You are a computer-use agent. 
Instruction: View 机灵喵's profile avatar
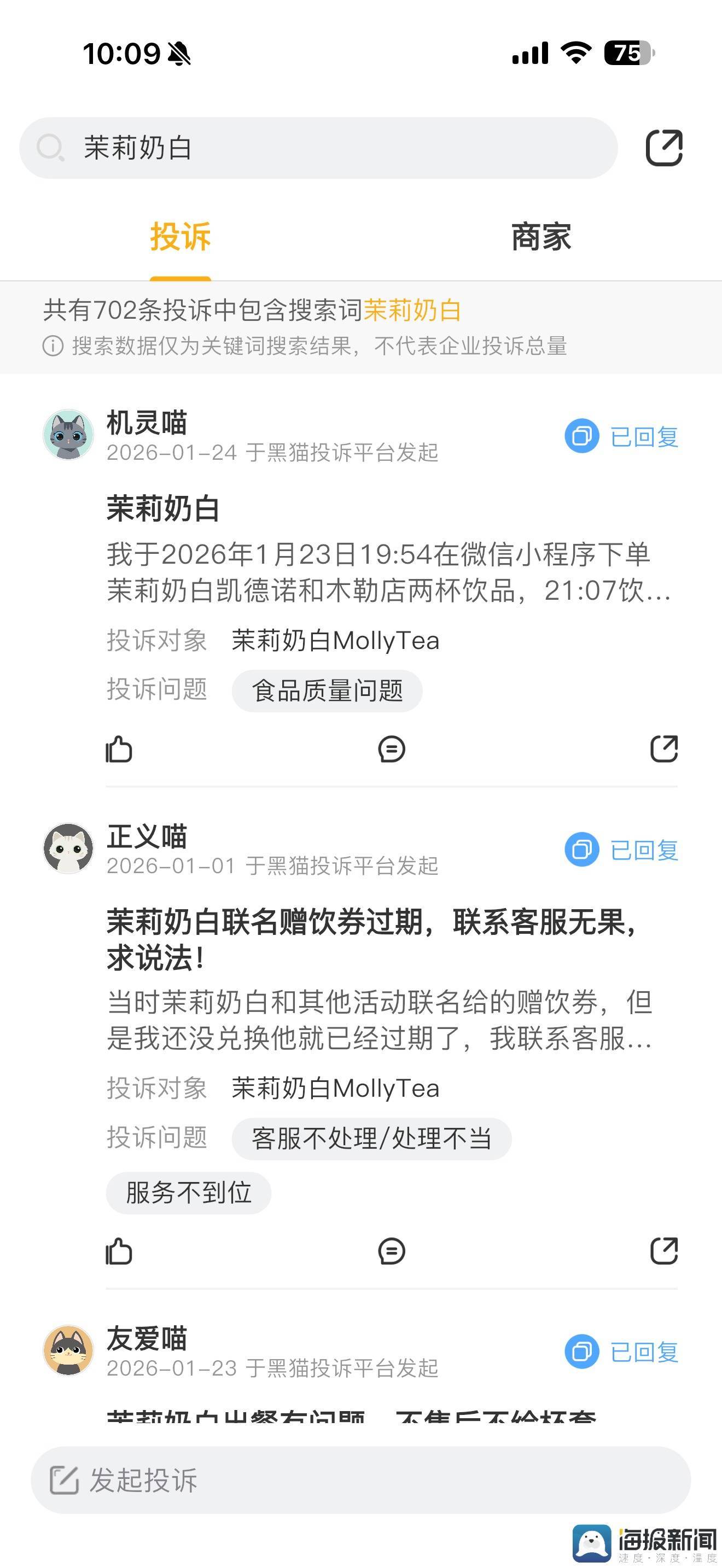tap(68, 435)
